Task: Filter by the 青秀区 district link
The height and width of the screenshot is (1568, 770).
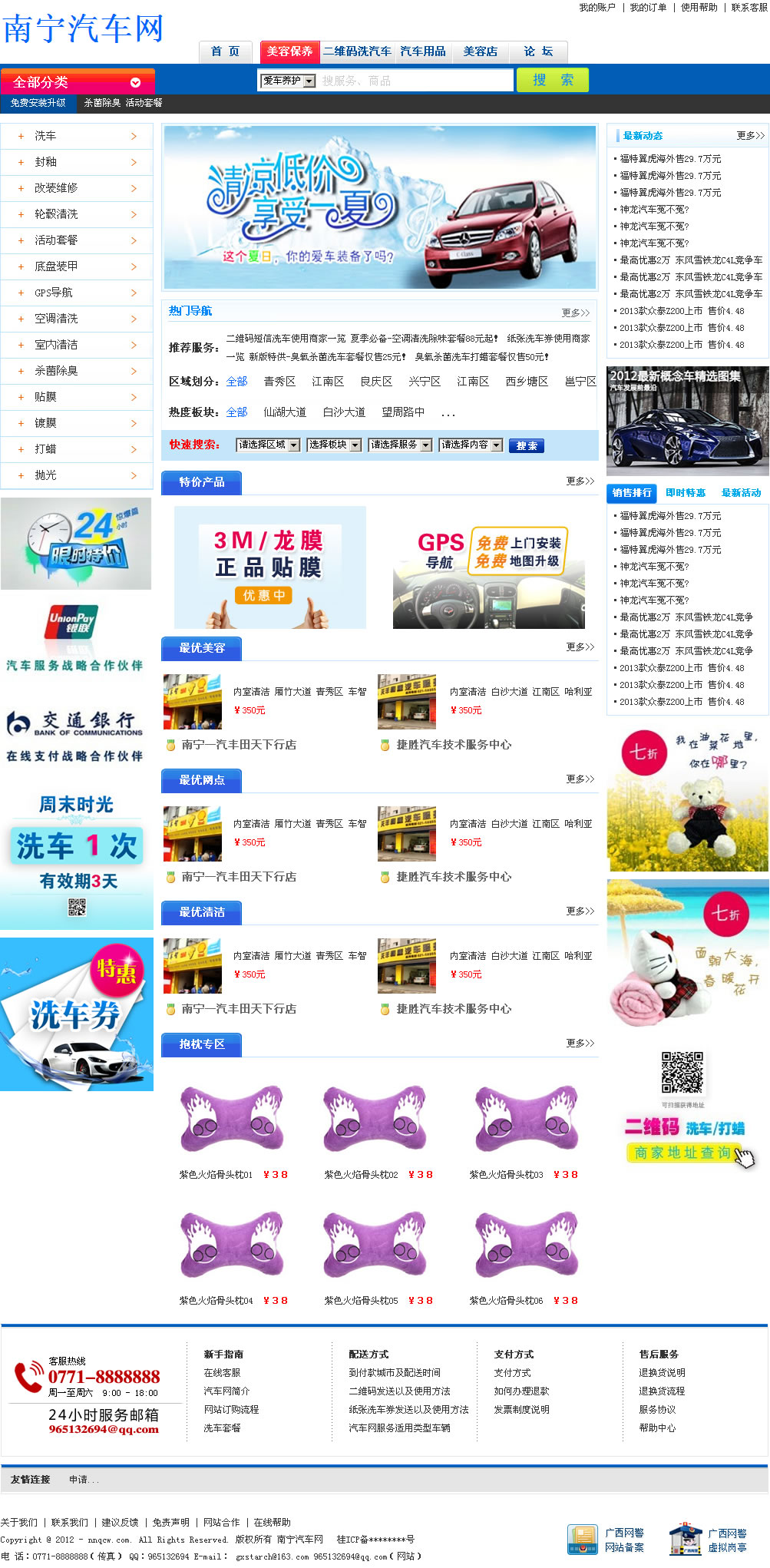Action: coord(279,382)
